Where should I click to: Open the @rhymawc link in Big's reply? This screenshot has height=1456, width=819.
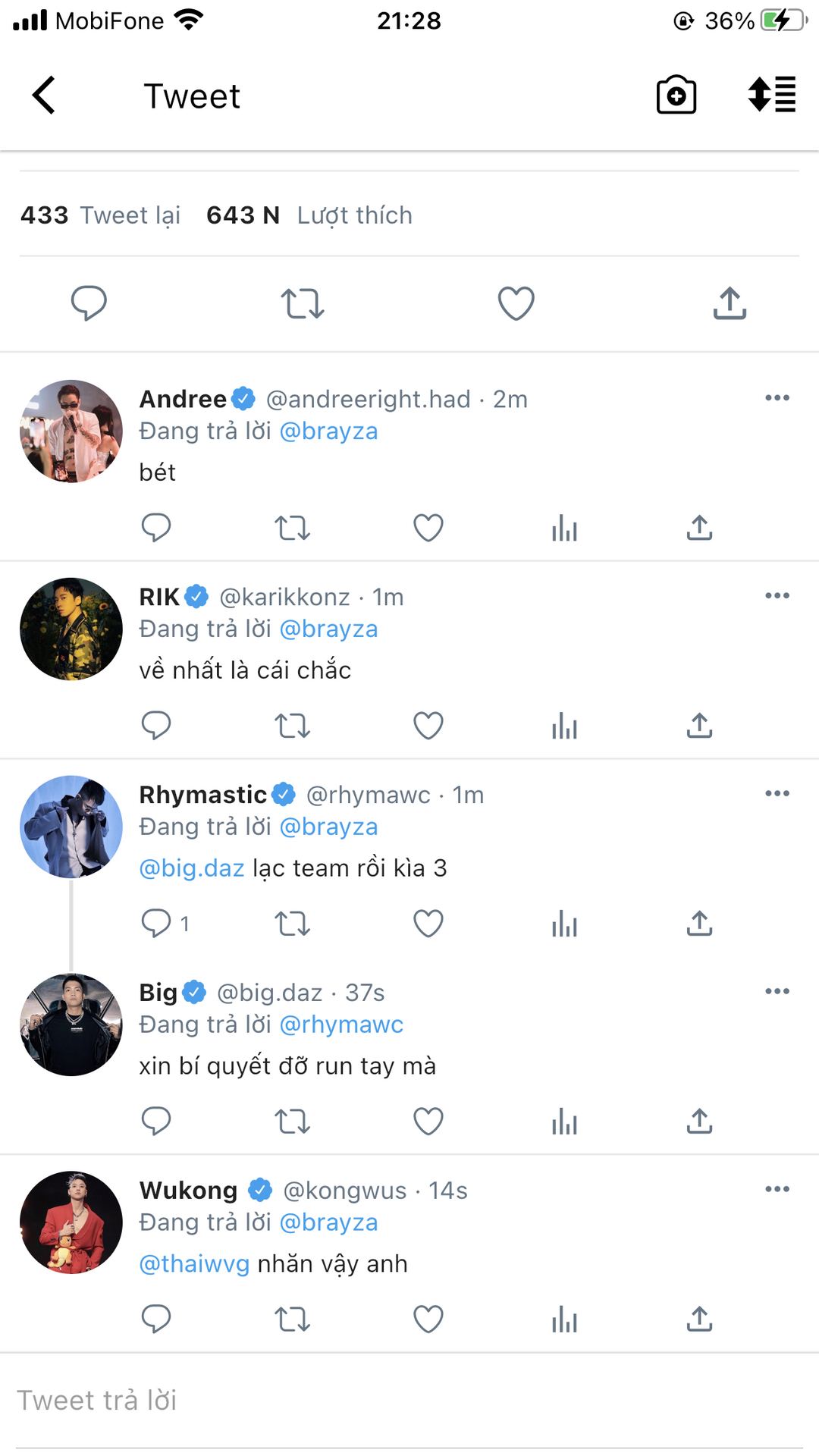341,1025
